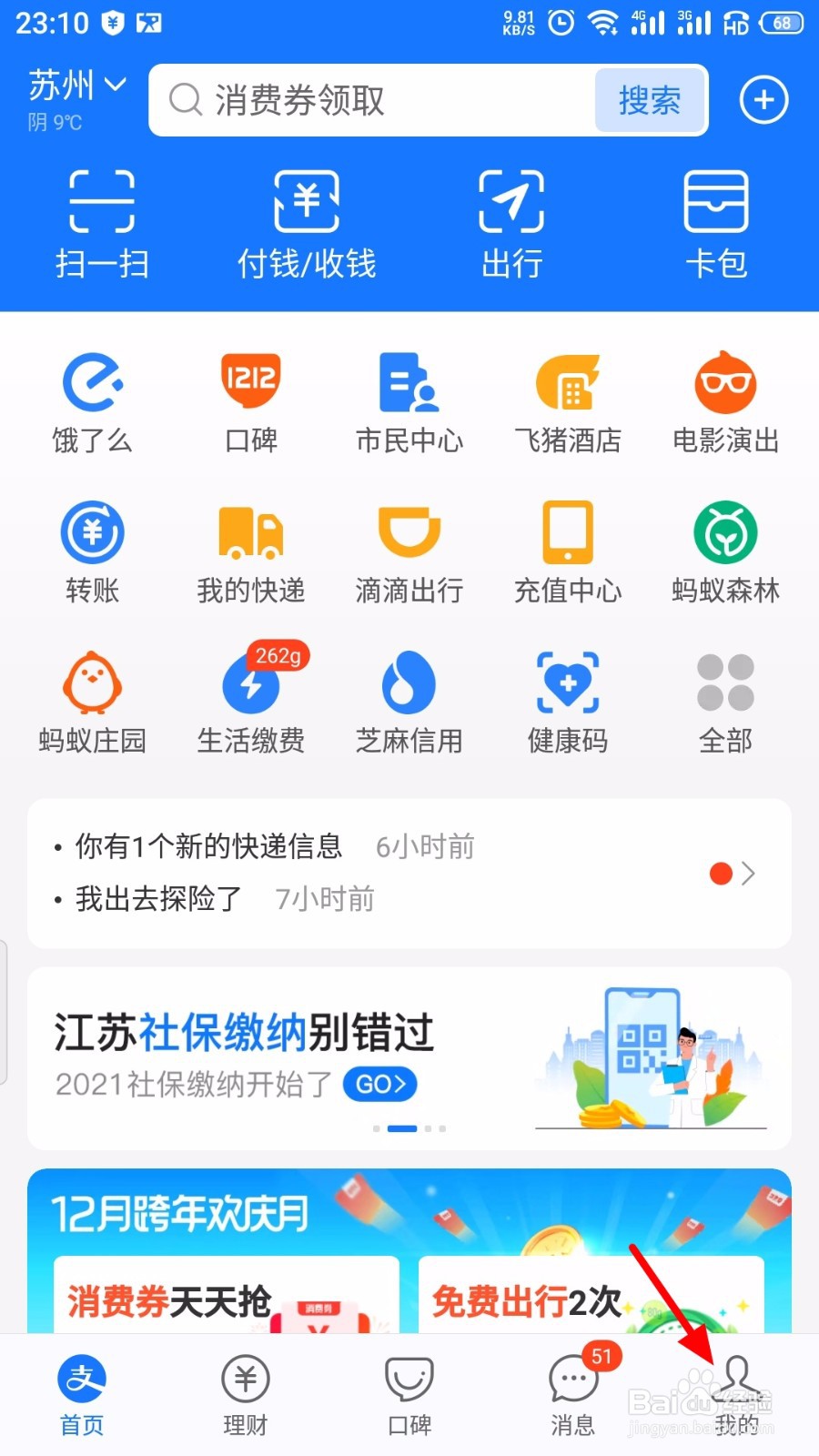Open 滴滴出行 ride hailing
This screenshot has width=819, height=1456.
(409, 551)
